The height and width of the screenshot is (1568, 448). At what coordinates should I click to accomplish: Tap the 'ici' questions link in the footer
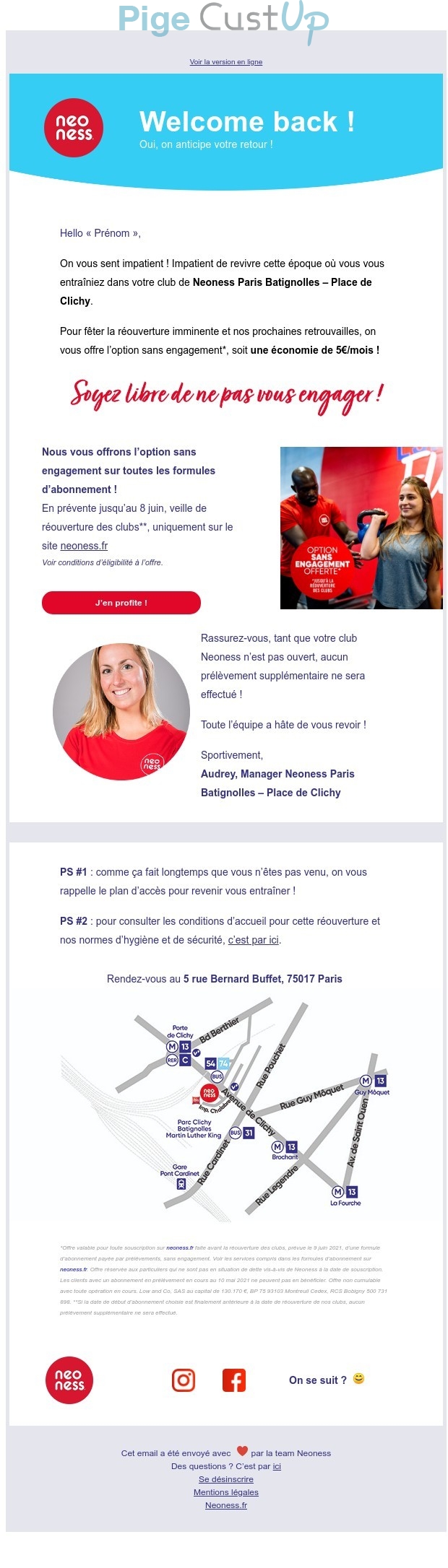[x=277, y=1466]
